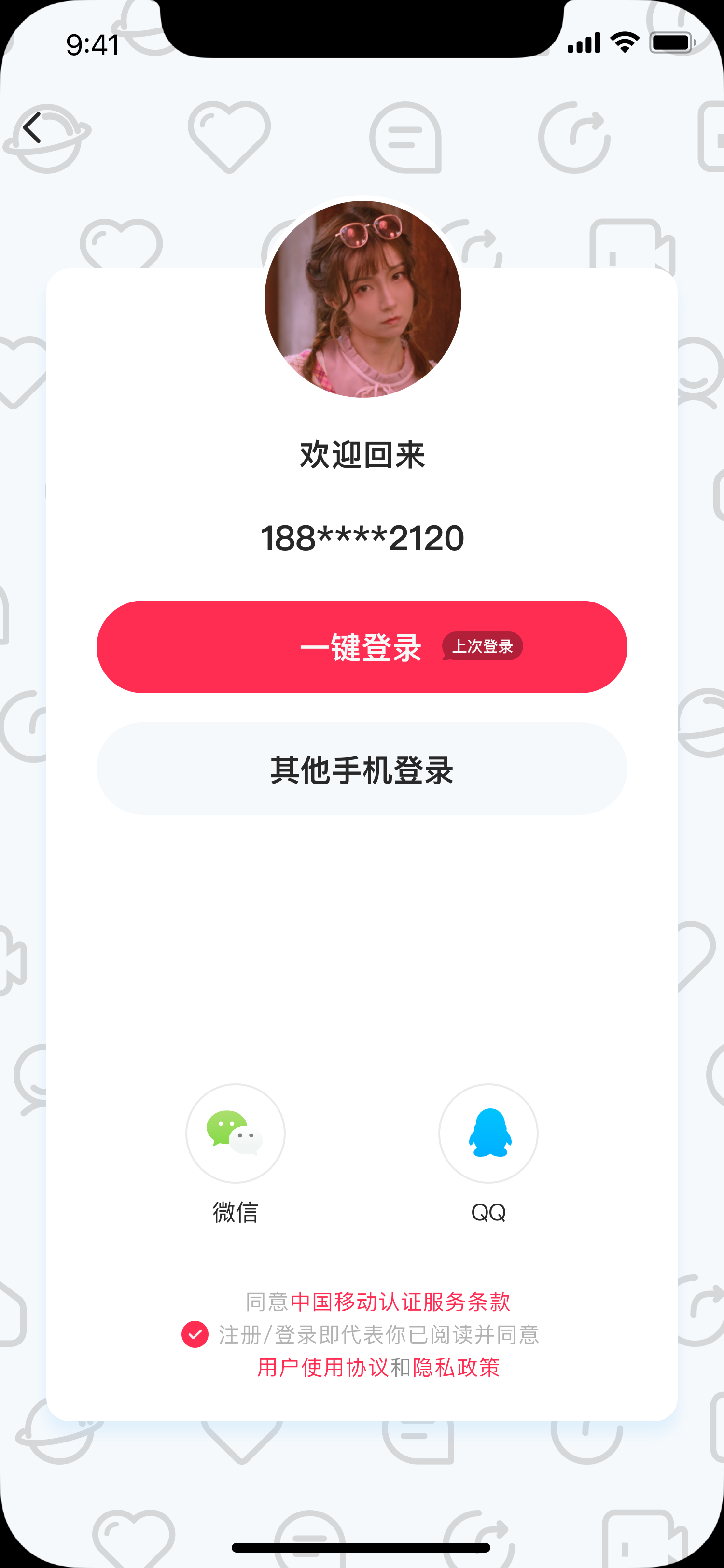The width and height of the screenshot is (724, 1568).
Task: Open 中国移动认证服务条款 link
Action: 400,1302
